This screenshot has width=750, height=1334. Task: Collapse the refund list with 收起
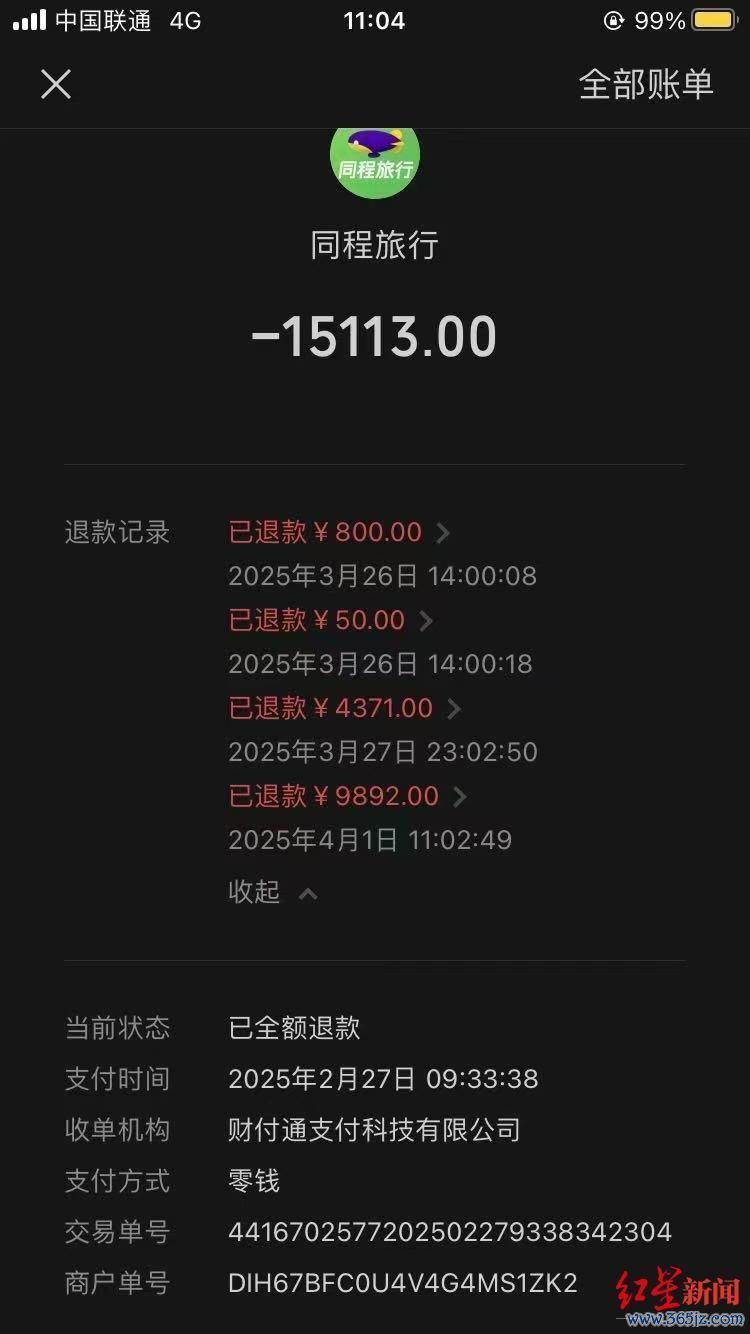[273, 892]
